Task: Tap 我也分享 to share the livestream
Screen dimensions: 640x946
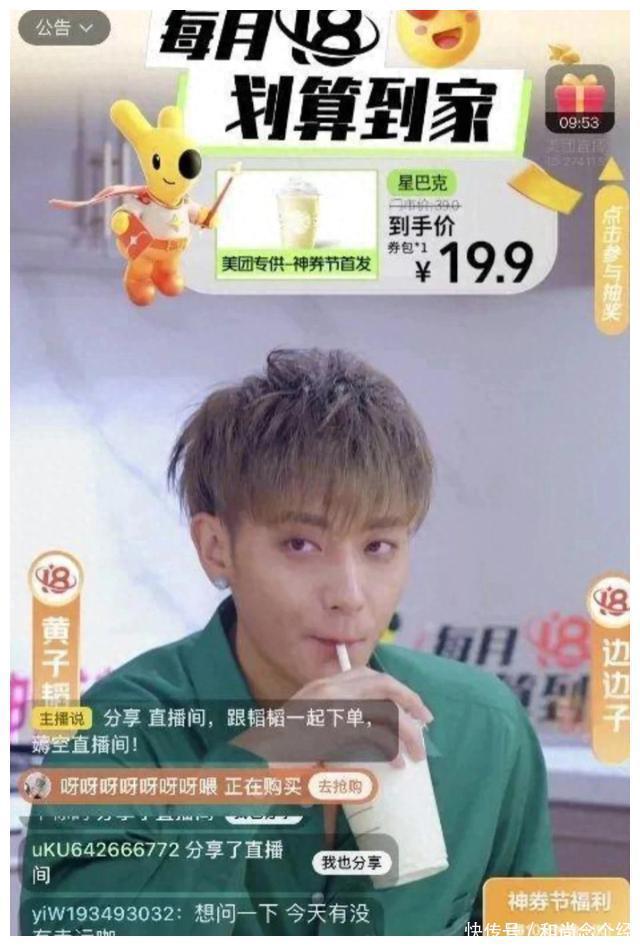Action: point(350,861)
